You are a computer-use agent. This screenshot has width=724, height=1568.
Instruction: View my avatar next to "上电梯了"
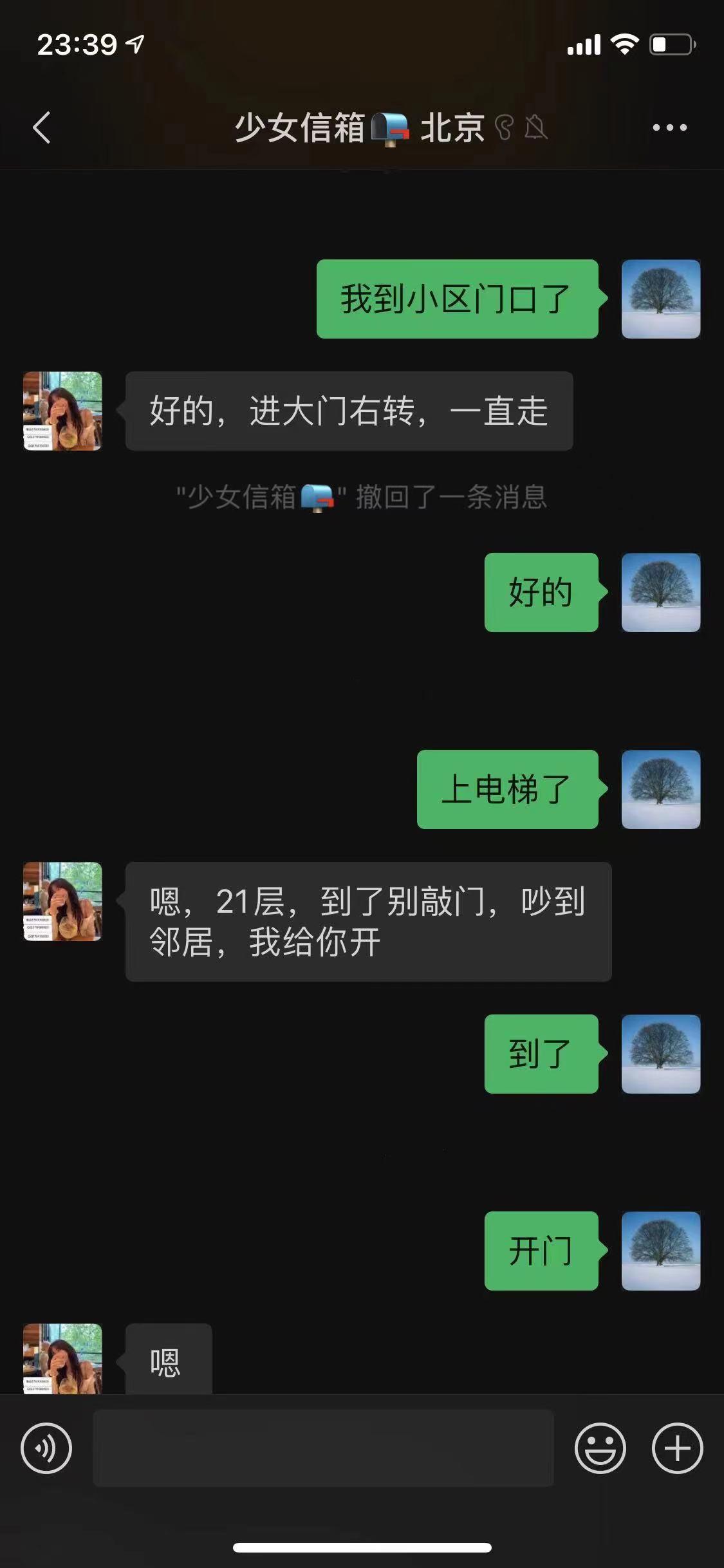point(660,789)
